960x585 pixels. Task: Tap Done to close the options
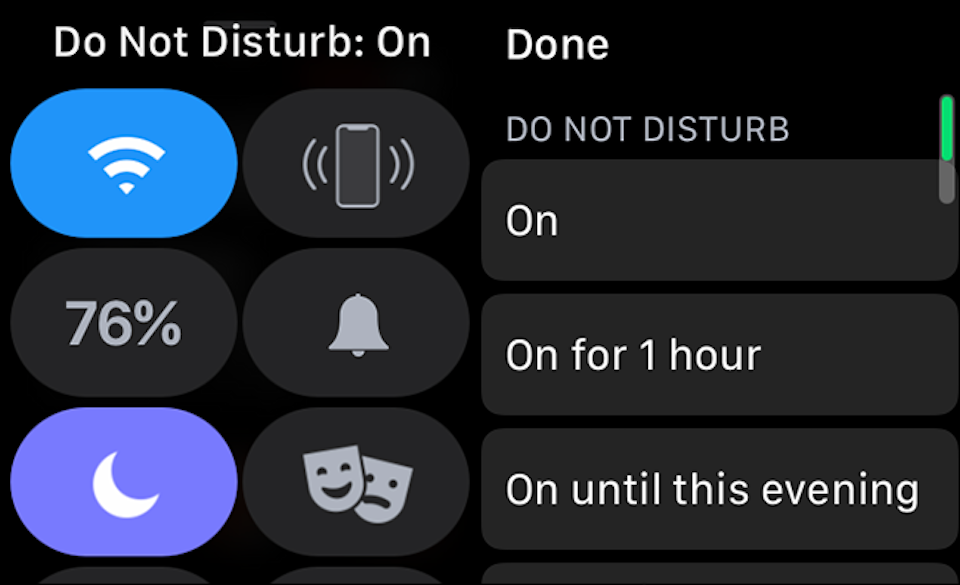[557, 45]
